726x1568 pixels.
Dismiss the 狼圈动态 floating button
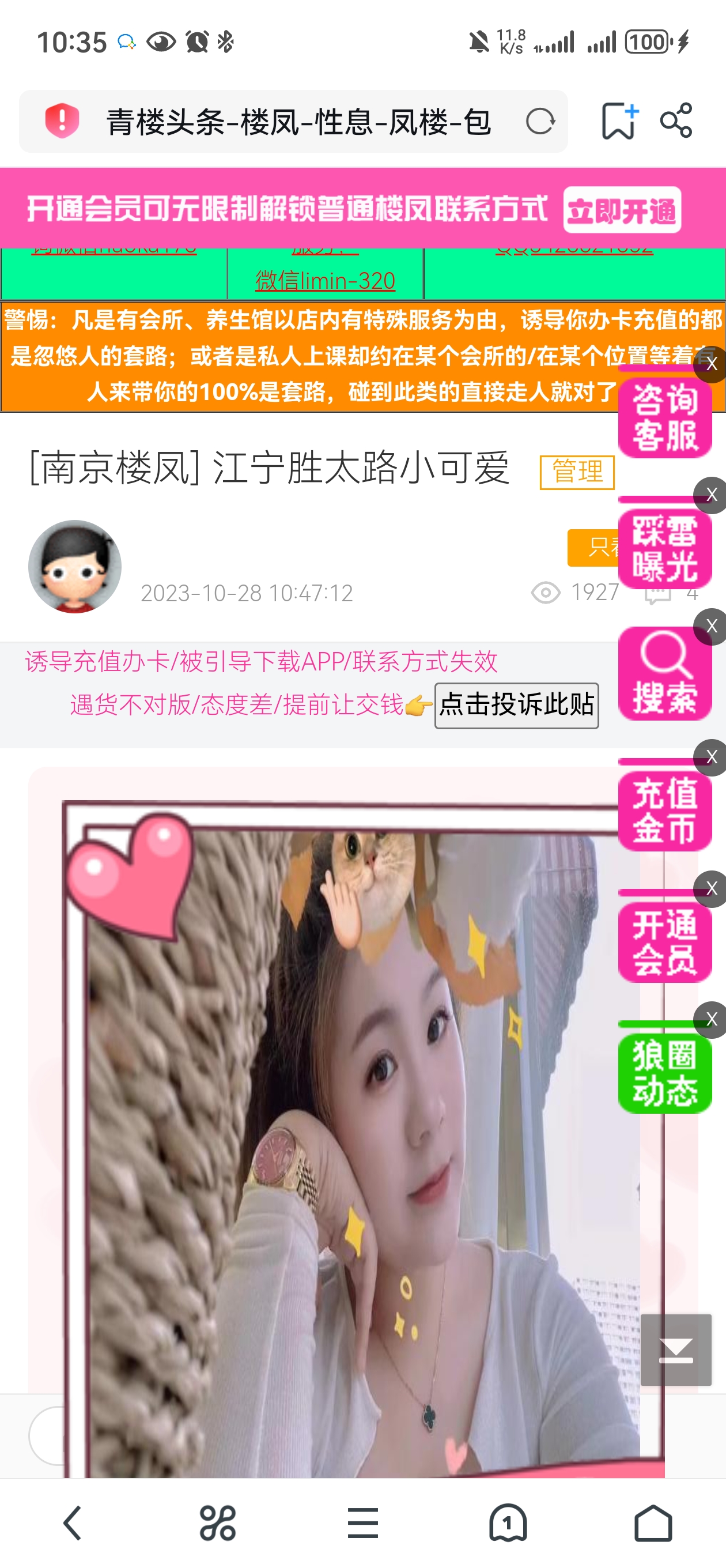pos(711,1020)
